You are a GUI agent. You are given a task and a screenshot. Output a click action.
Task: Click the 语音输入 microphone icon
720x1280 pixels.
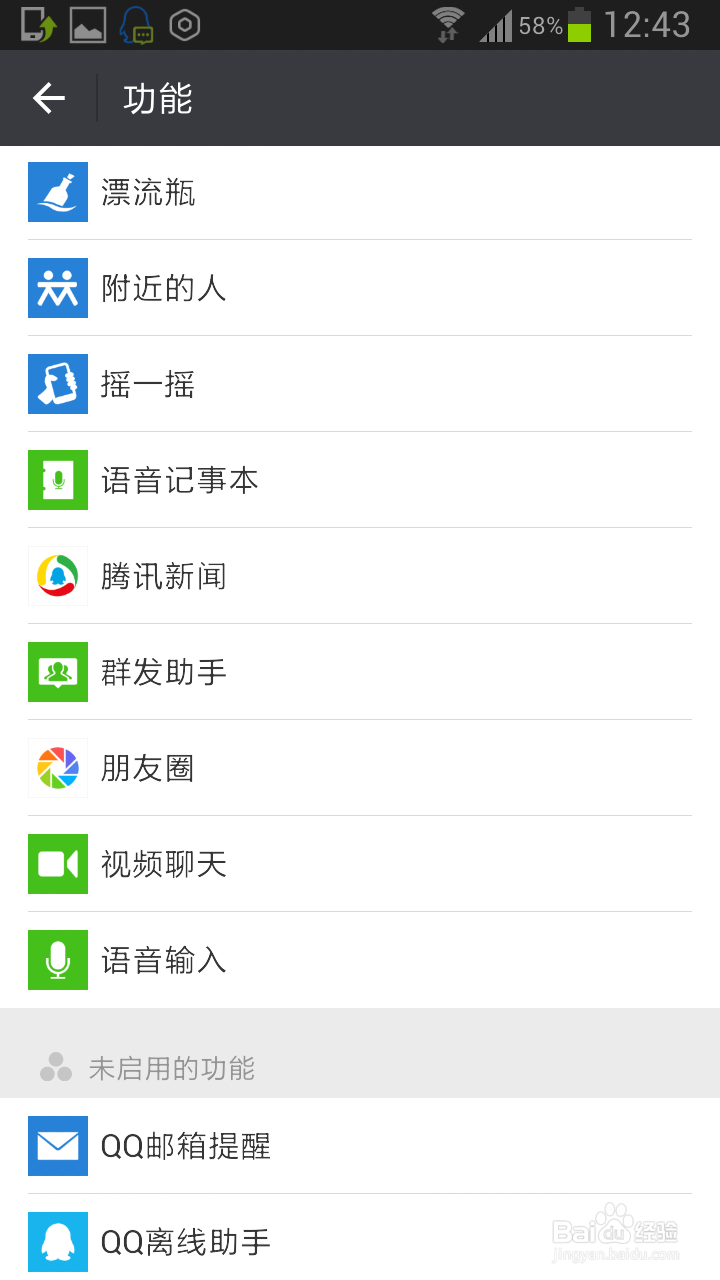(57, 960)
